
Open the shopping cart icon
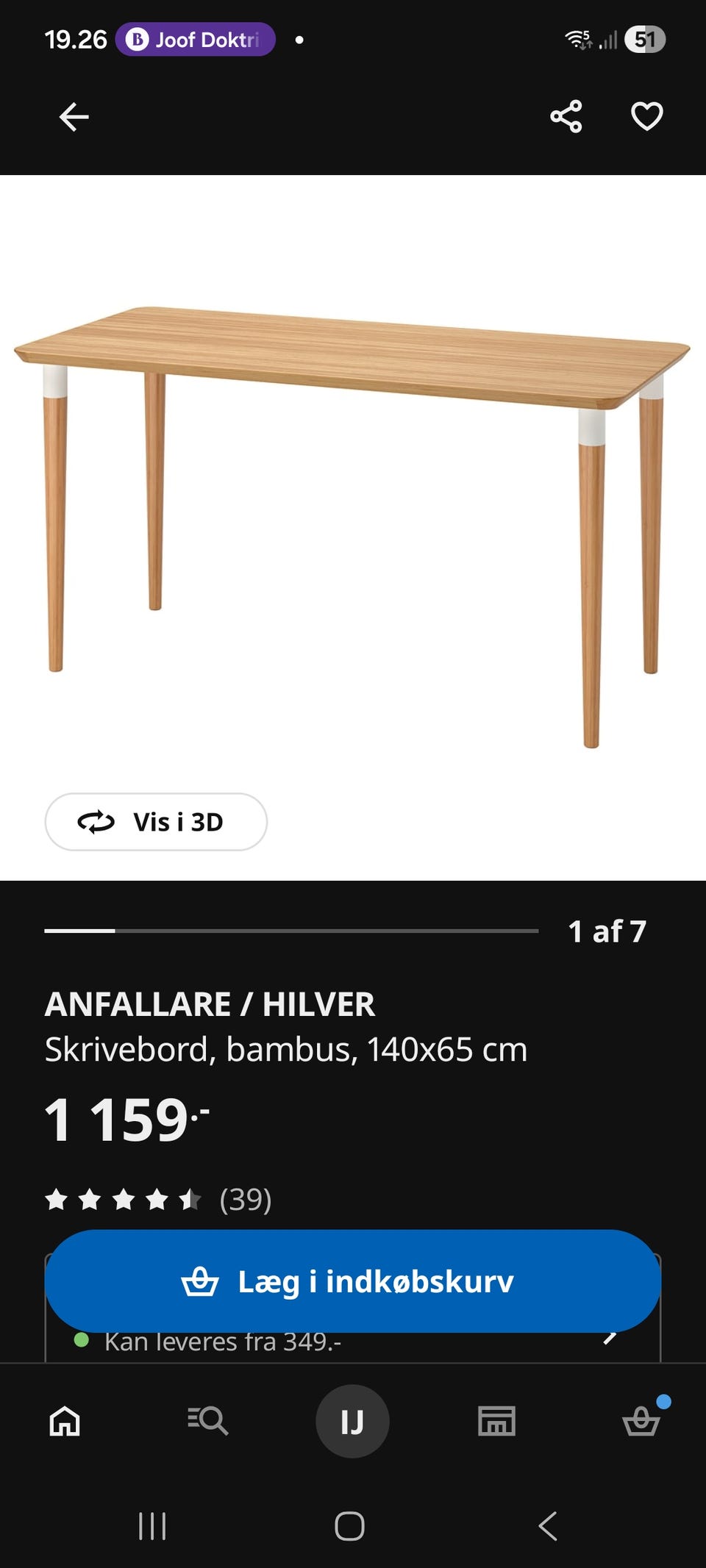coord(641,1420)
